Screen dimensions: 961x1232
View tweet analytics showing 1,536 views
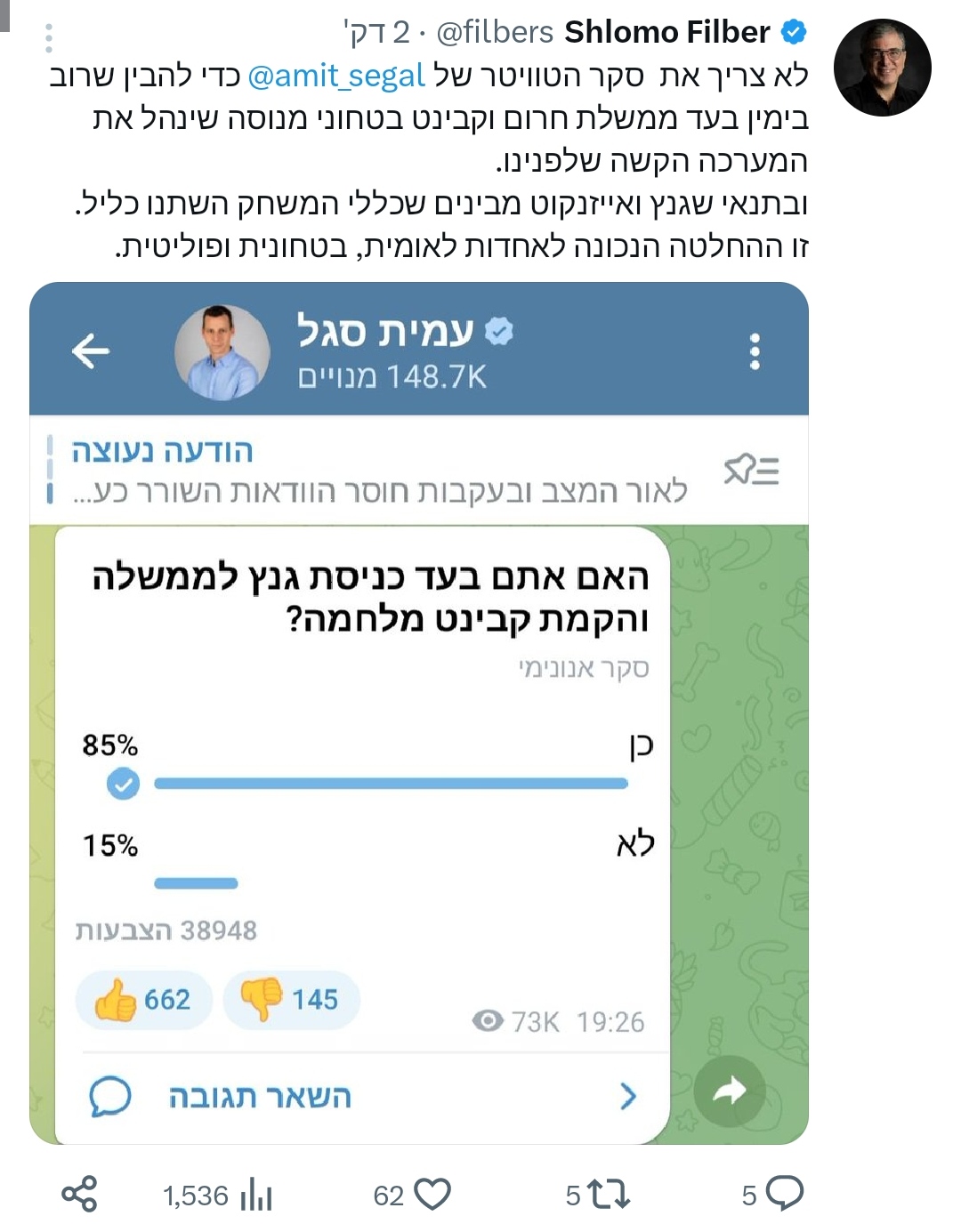point(256,1195)
